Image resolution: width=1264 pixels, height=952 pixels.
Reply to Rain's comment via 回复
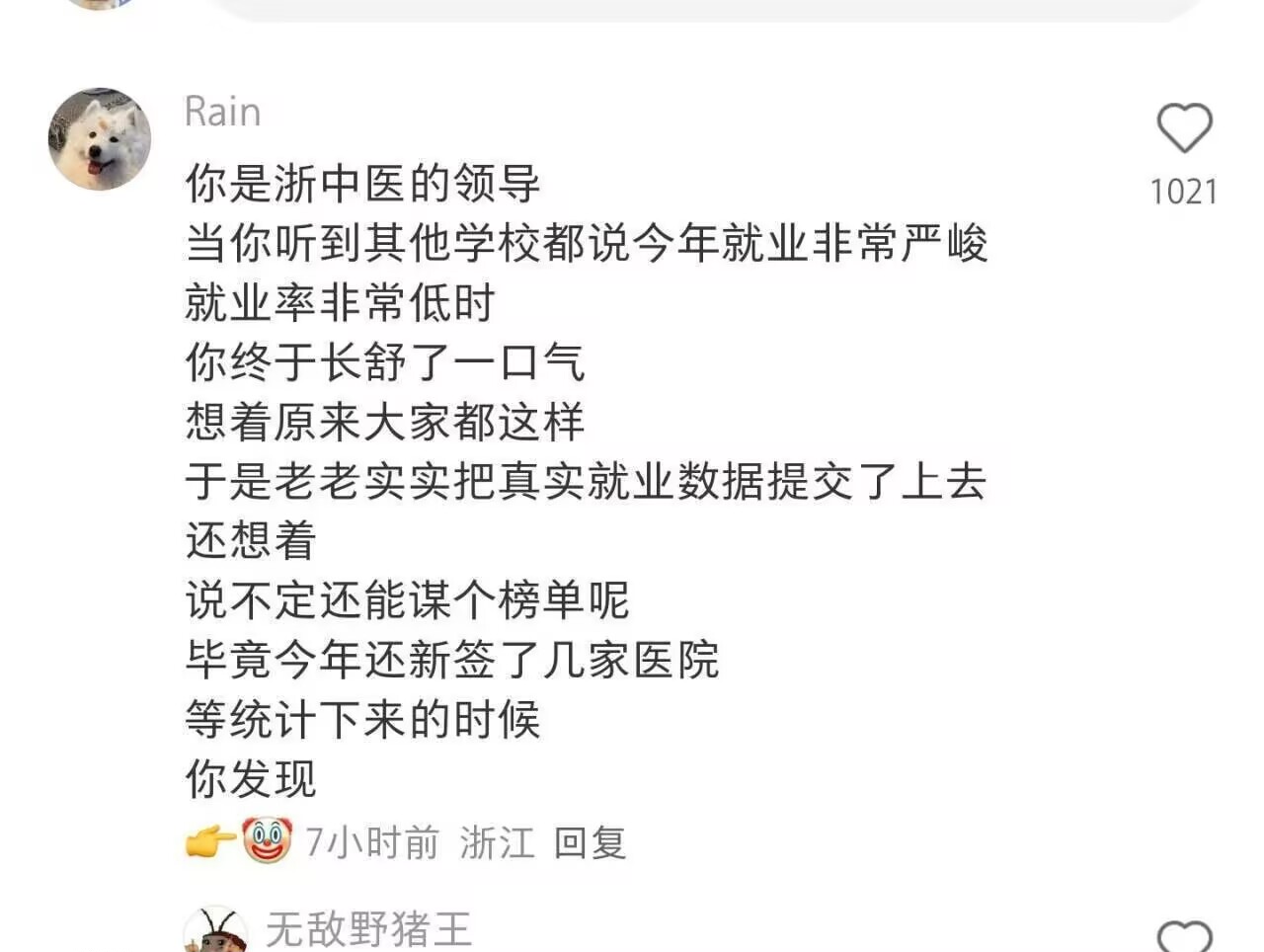click(590, 843)
